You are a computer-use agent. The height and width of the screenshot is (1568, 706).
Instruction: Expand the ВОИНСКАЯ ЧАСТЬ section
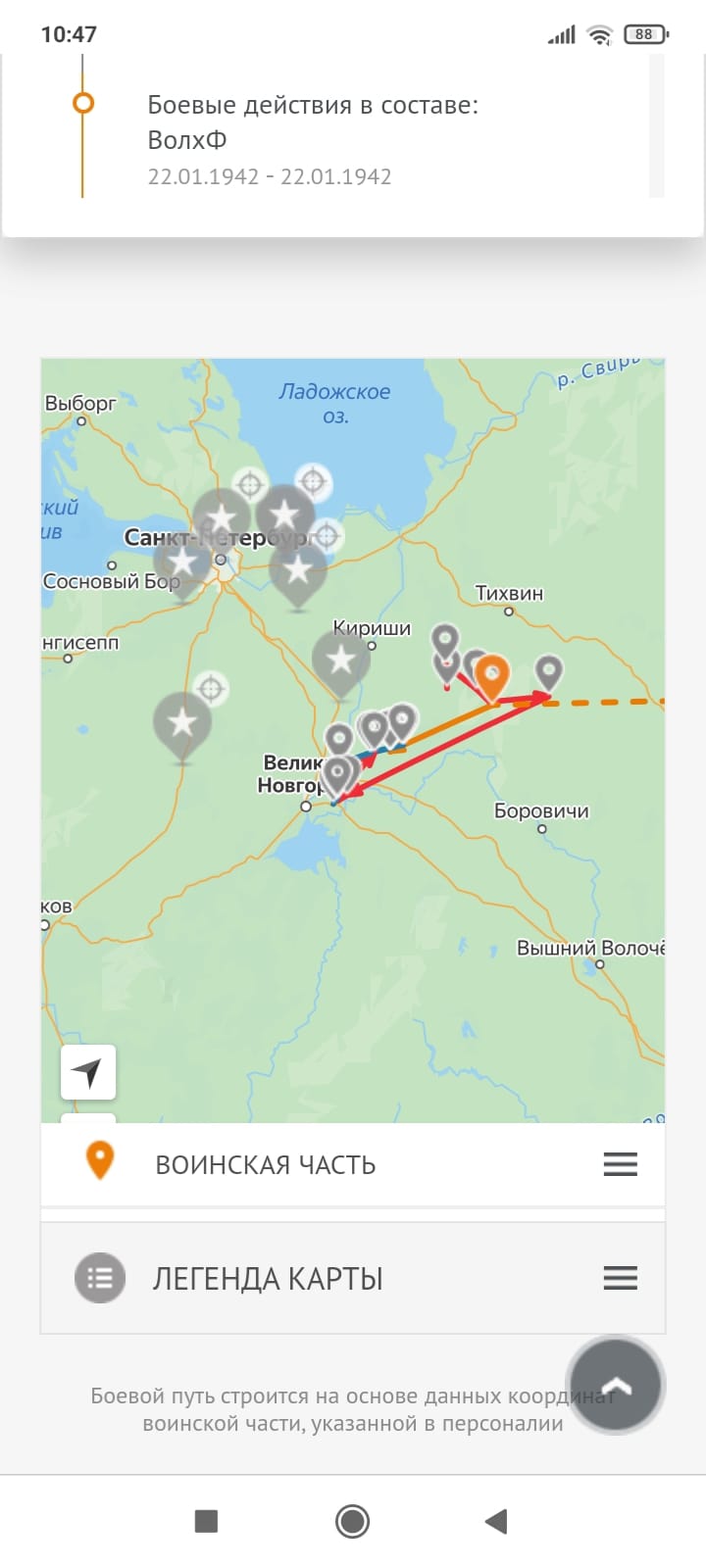tap(353, 1164)
